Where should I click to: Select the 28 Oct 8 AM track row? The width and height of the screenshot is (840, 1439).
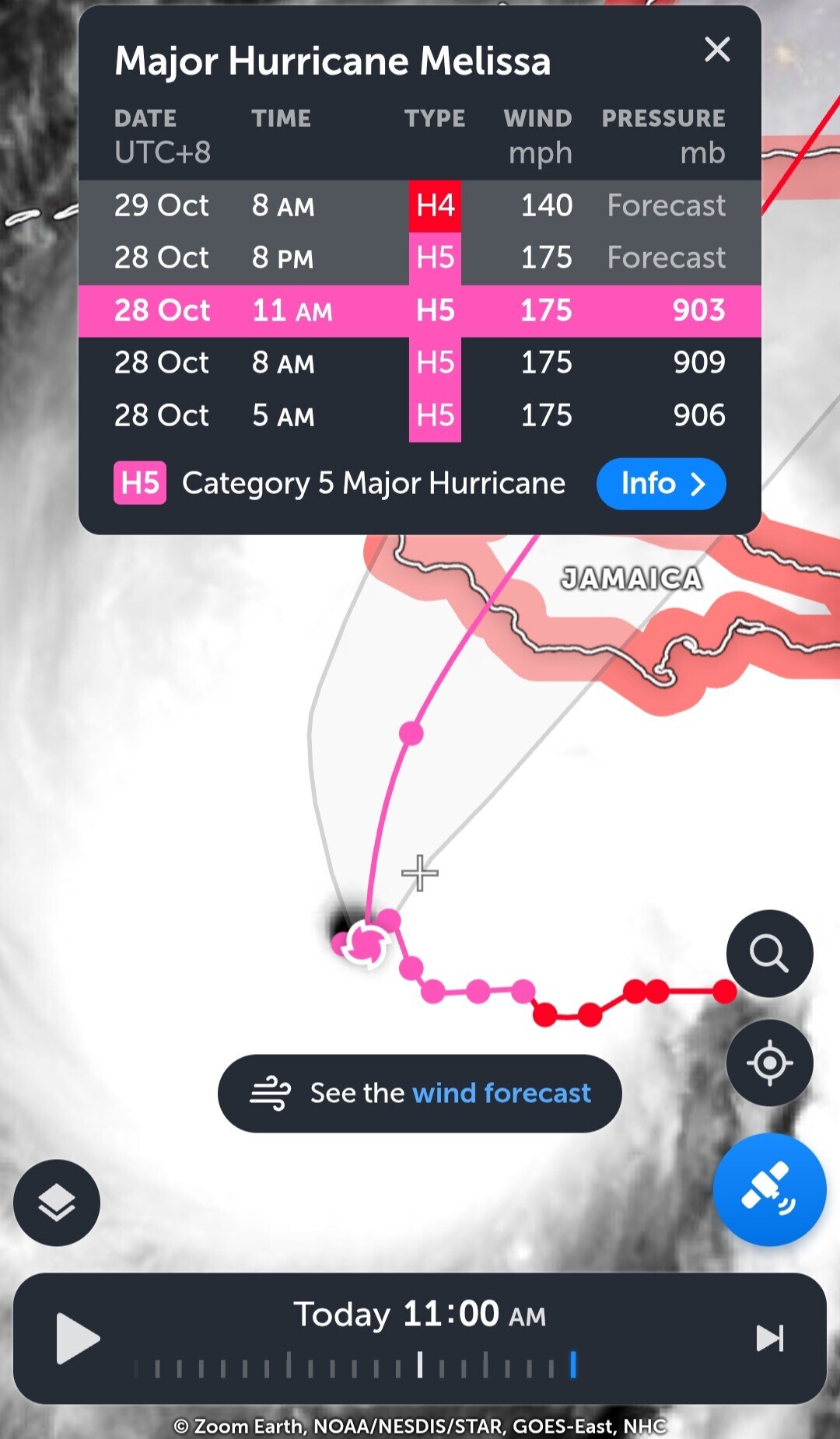click(x=419, y=363)
